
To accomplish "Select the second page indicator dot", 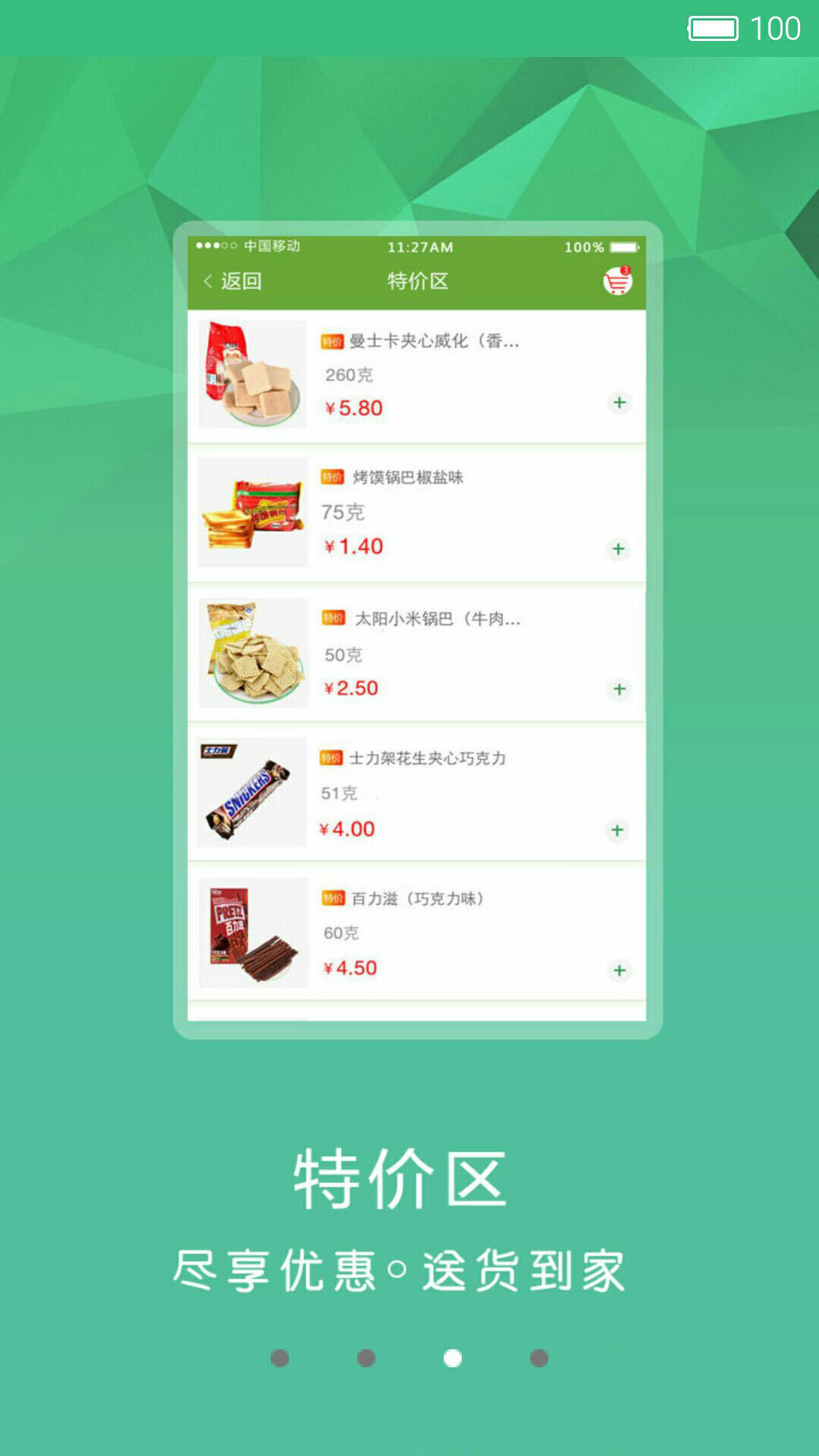I will pyautogui.click(x=366, y=1358).
